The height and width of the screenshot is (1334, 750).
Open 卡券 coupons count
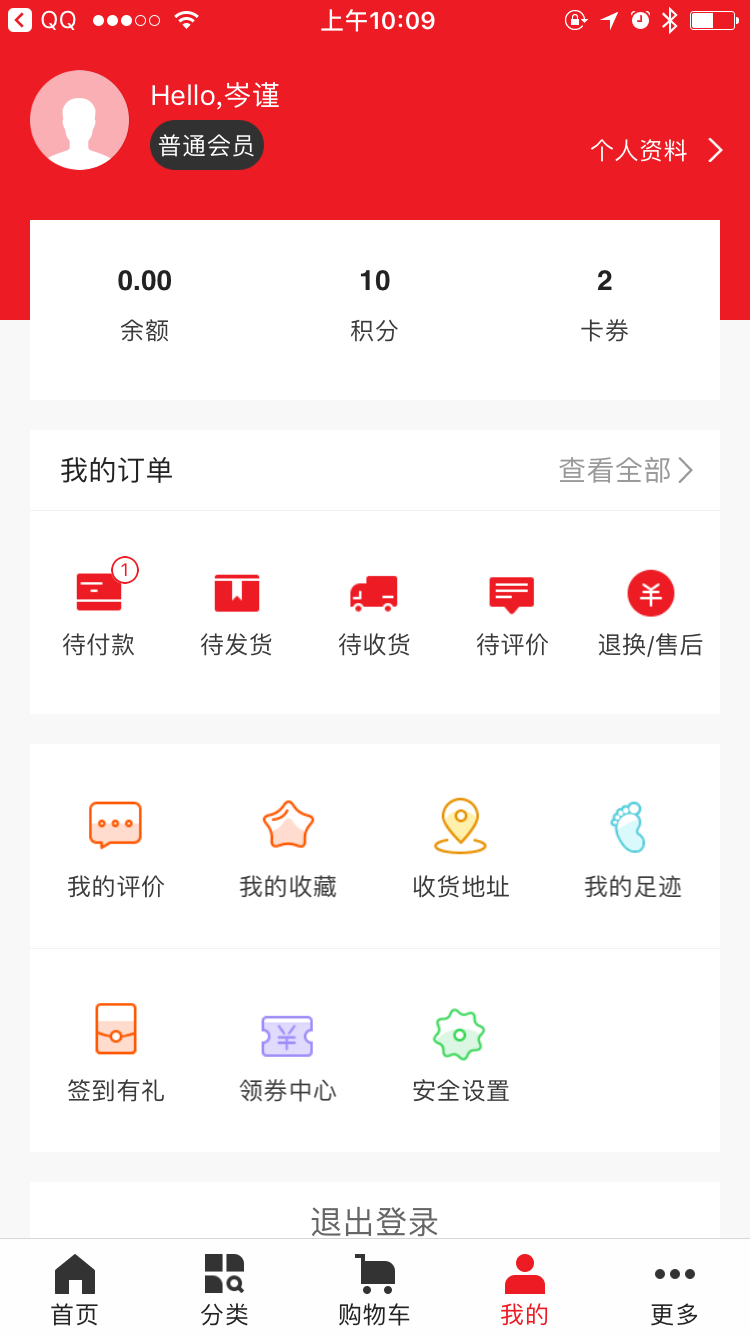coord(605,305)
